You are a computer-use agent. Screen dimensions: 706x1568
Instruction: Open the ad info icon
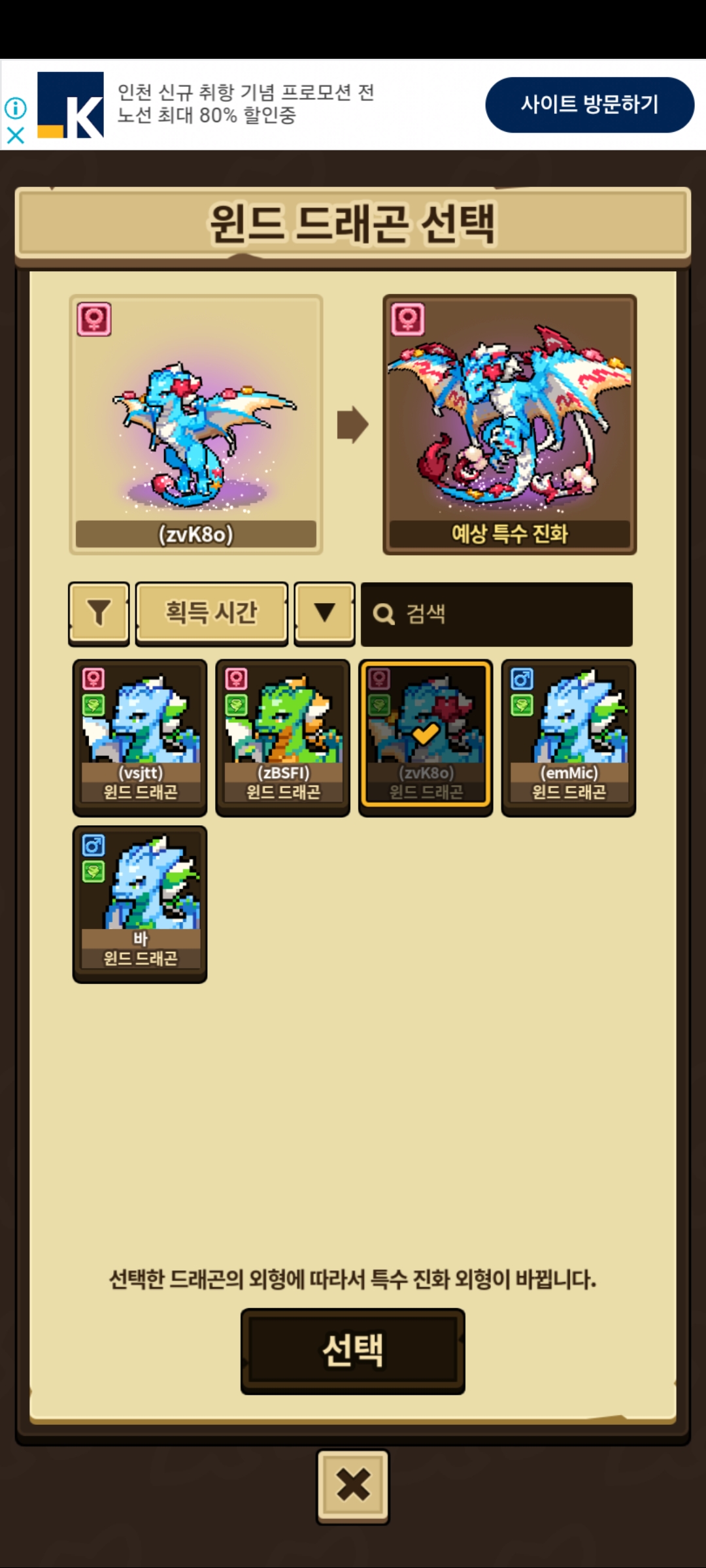[15, 108]
